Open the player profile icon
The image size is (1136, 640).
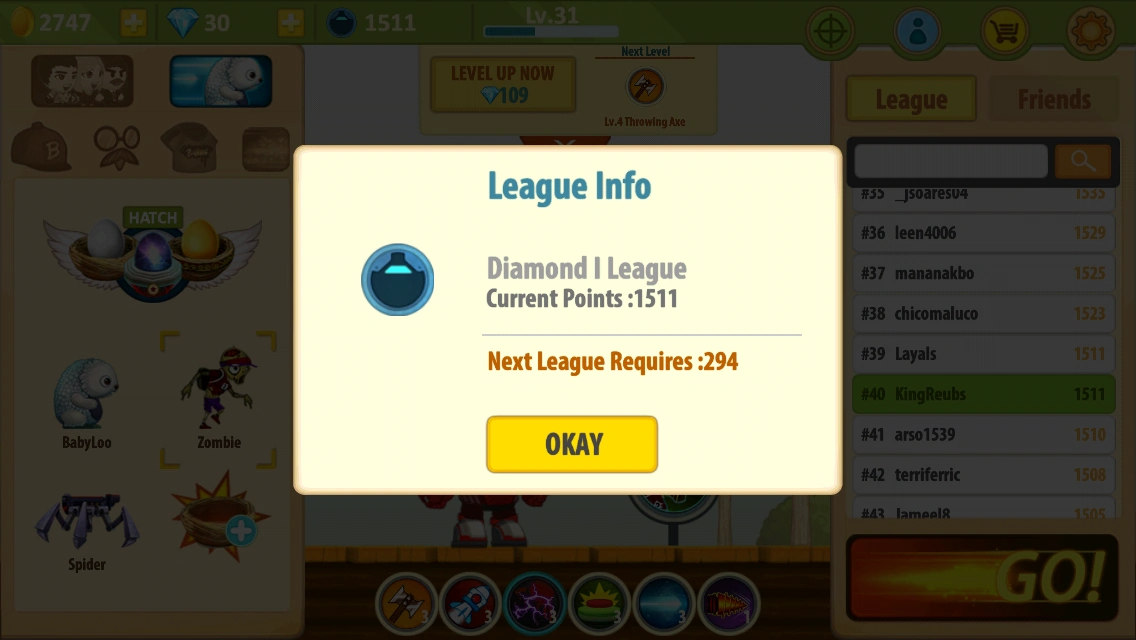[917, 31]
